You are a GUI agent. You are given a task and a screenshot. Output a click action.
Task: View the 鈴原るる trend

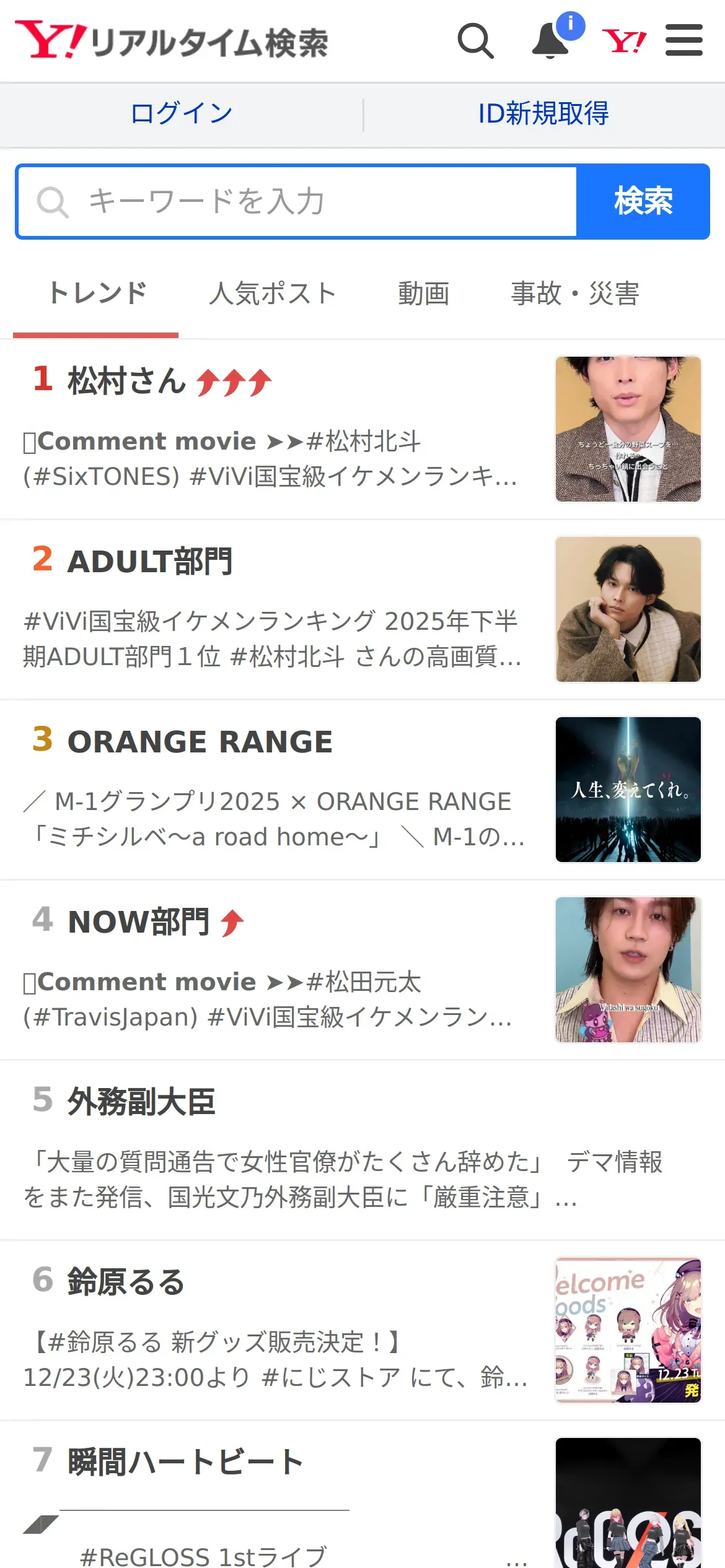pos(126,1282)
